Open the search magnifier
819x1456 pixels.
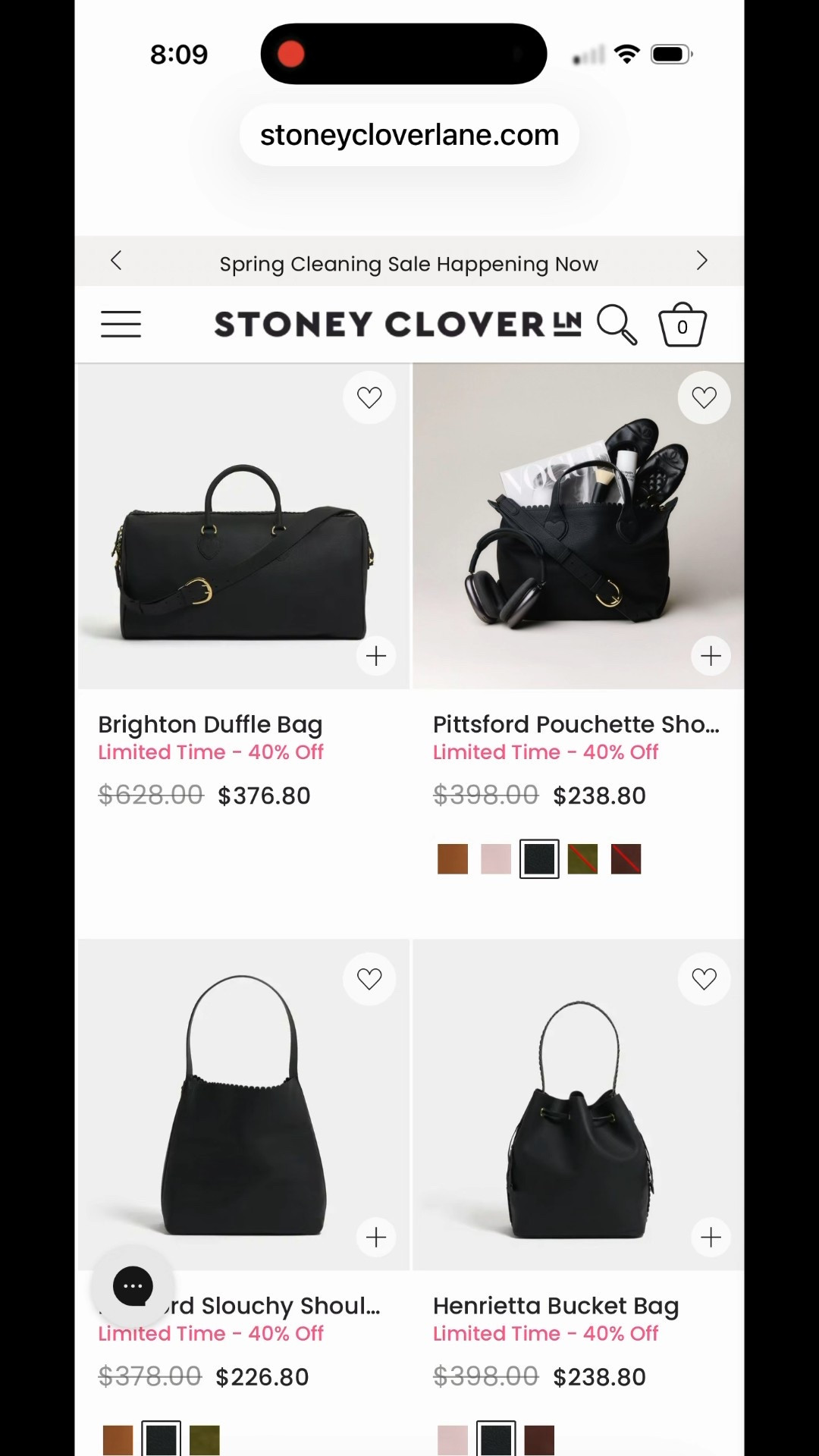coord(617,325)
